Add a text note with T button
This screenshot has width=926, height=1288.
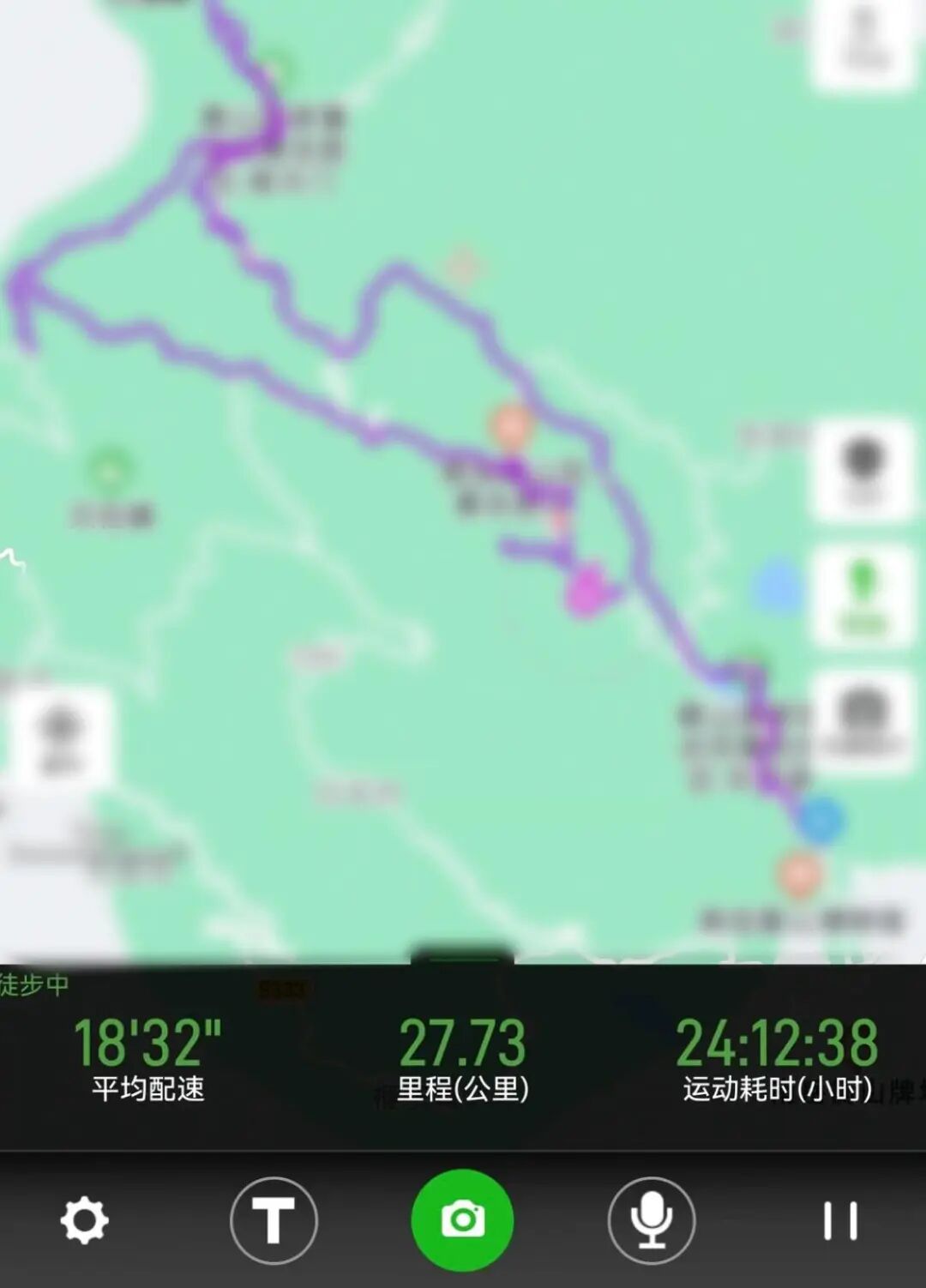(x=274, y=1220)
